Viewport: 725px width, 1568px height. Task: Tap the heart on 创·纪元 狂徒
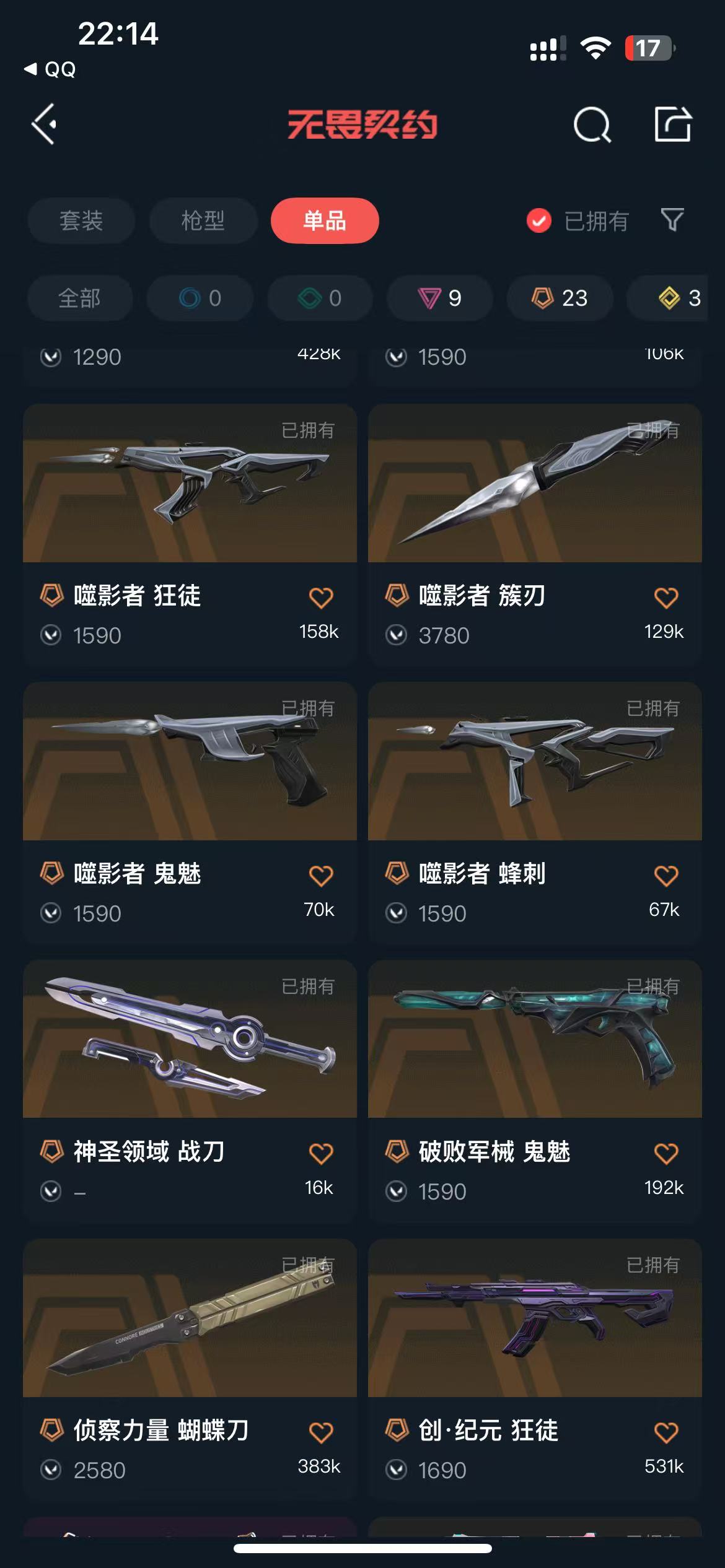click(x=666, y=1432)
